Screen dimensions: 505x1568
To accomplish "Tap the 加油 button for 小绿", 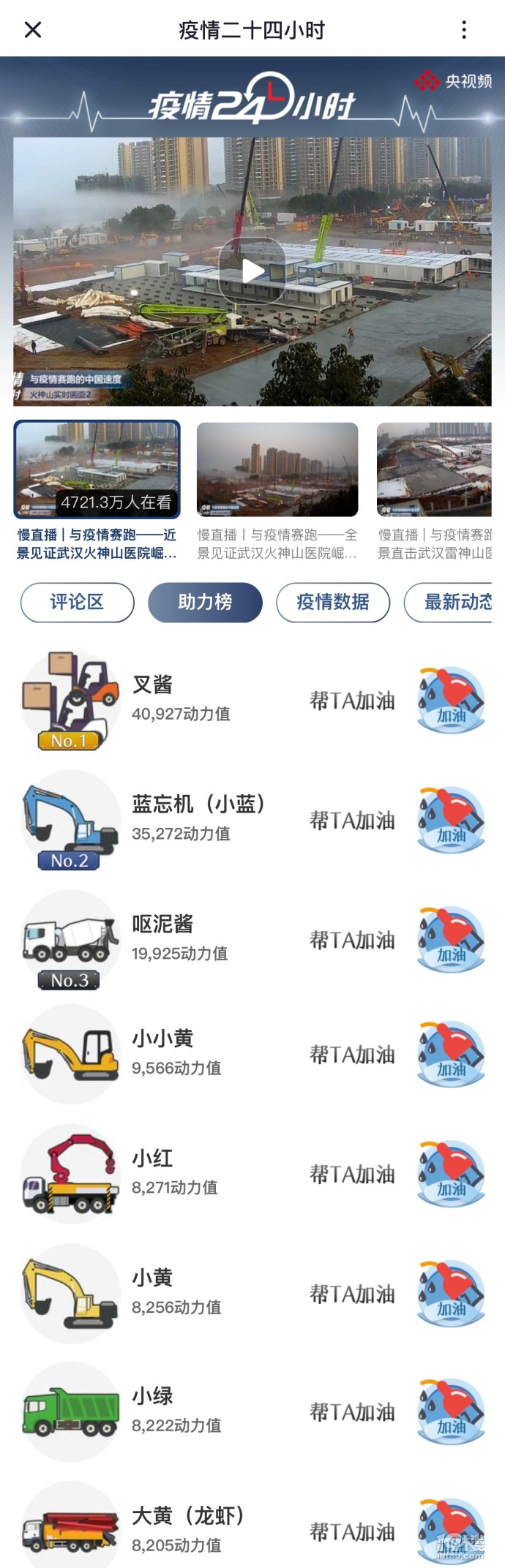I will pyautogui.click(x=451, y=1412).
